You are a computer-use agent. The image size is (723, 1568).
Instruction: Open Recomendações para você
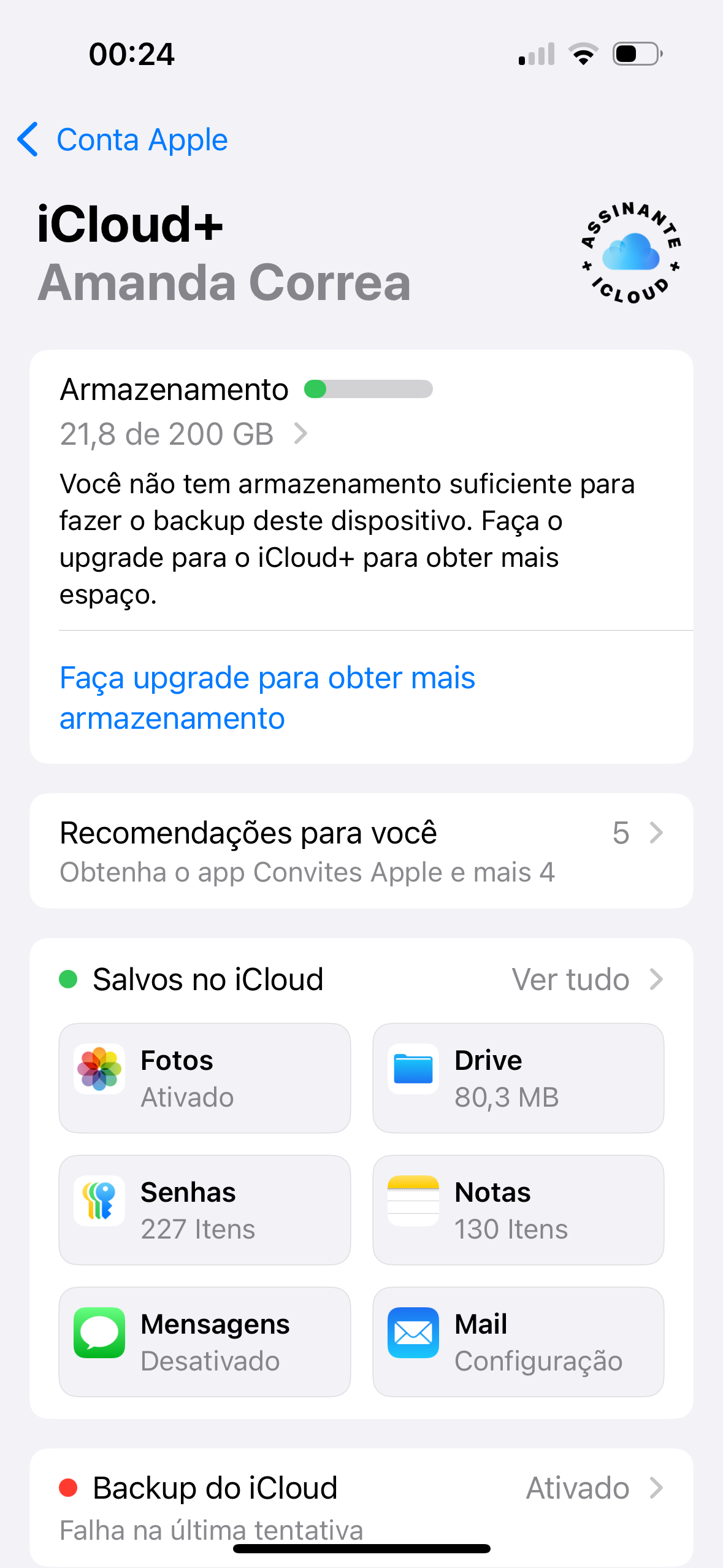click(361, 851)
